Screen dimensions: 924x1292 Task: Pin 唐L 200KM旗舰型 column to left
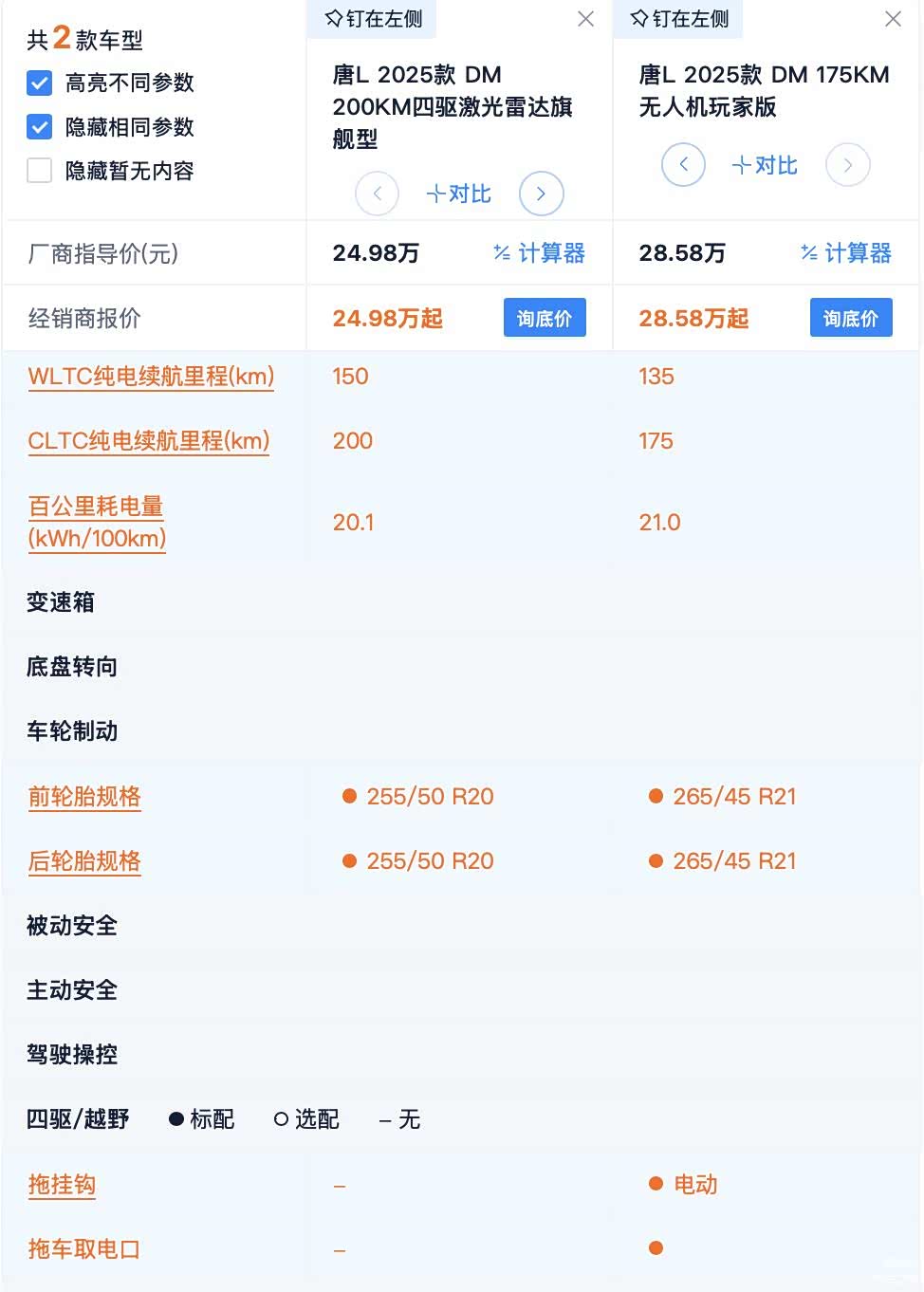pos(373,19)
